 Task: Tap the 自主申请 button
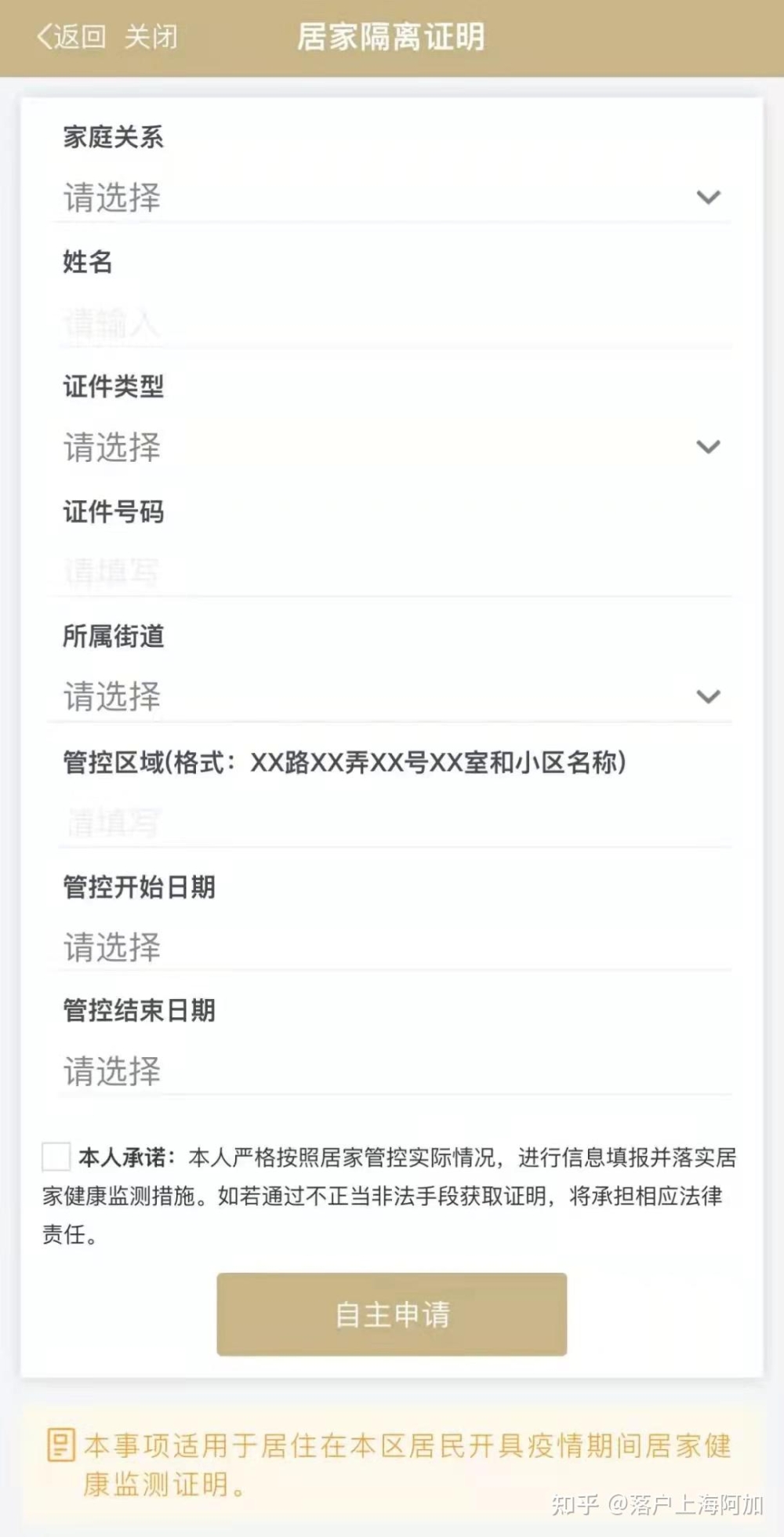(x=392, y=1314)
